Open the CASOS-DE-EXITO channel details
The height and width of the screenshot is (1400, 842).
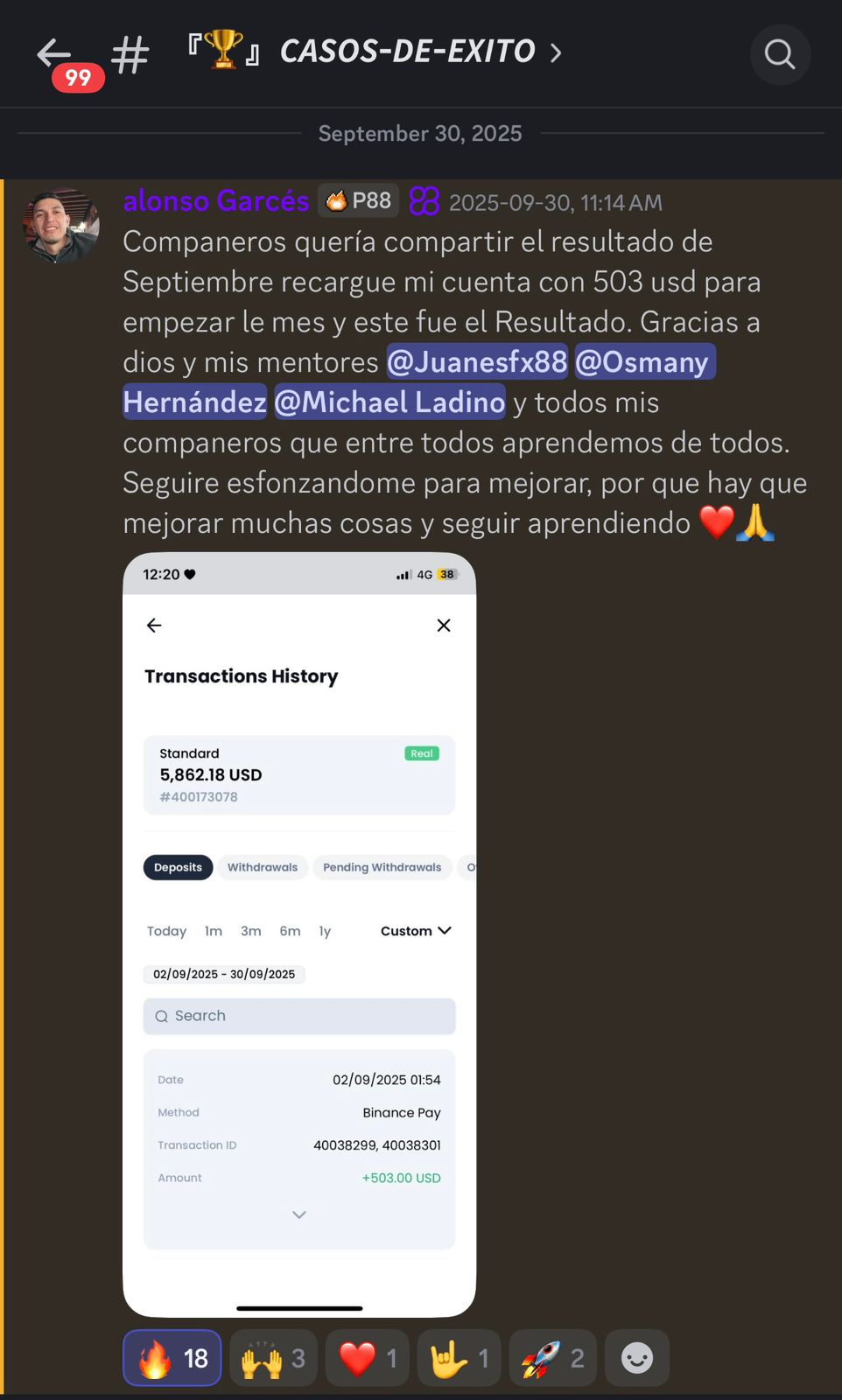(376, 52)
